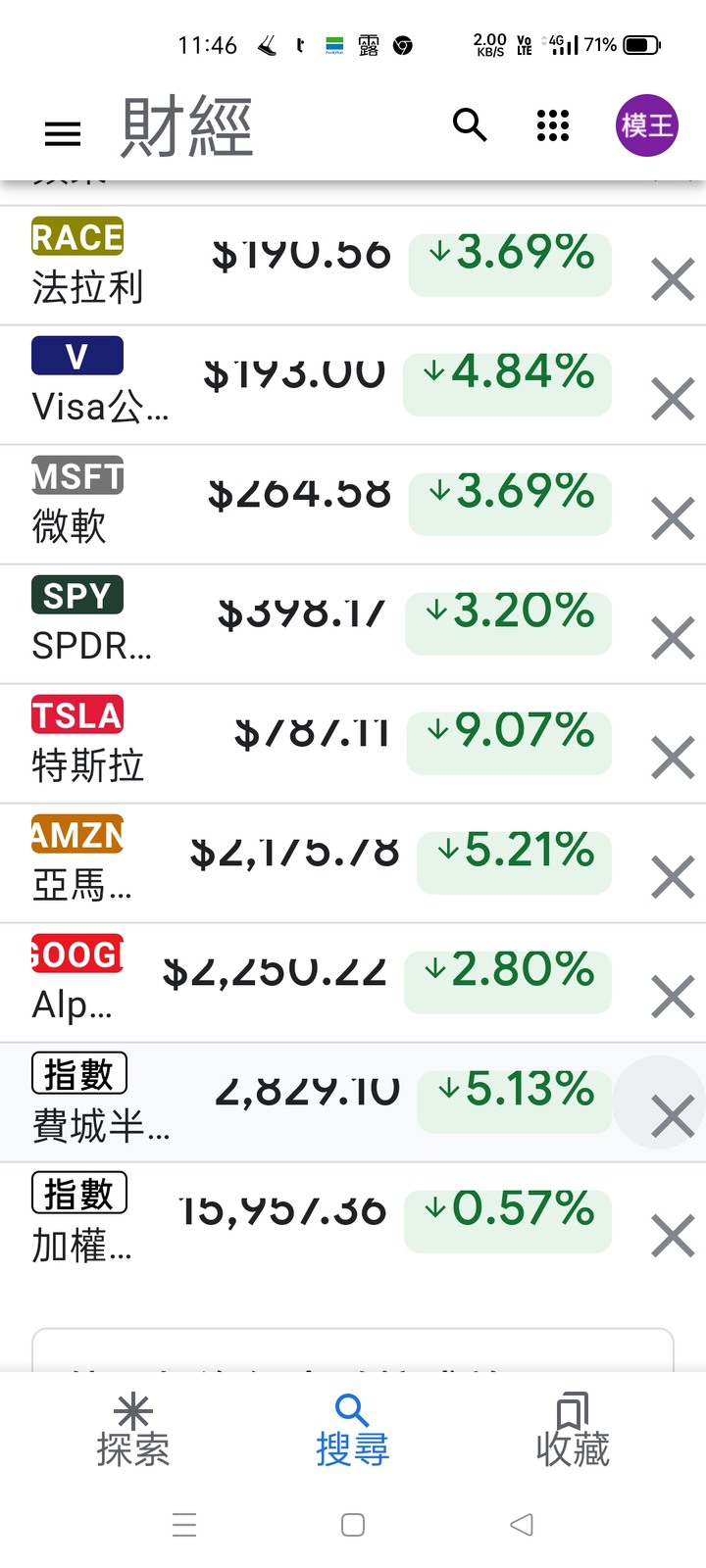706x1568 pixels.
Task: Tap the search magnifier in the app bar
Action: click(470, 125)
